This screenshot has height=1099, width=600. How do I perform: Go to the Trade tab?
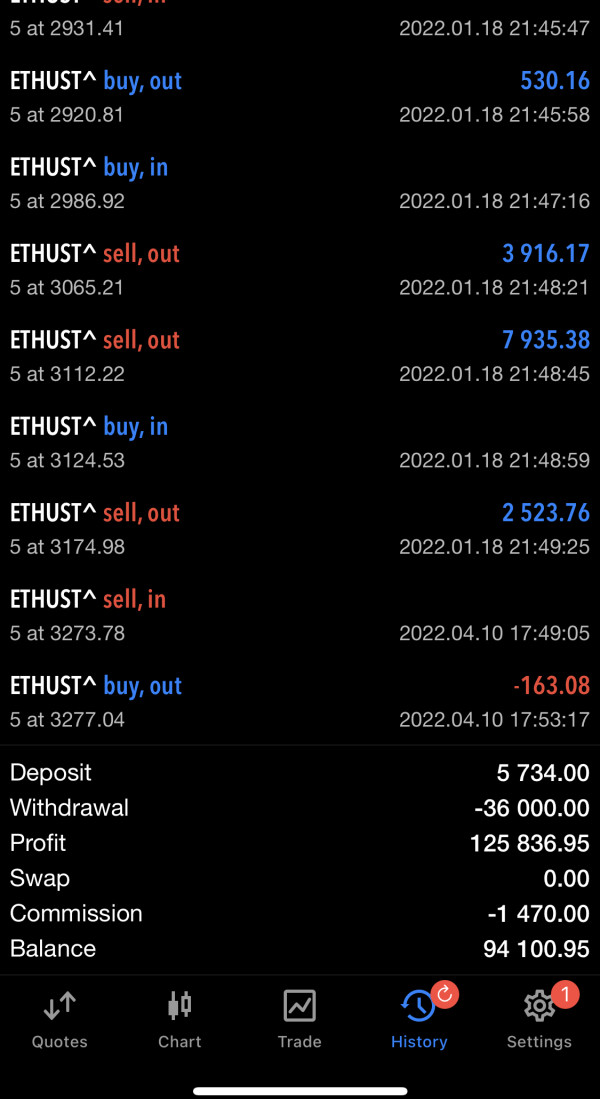299,1018
